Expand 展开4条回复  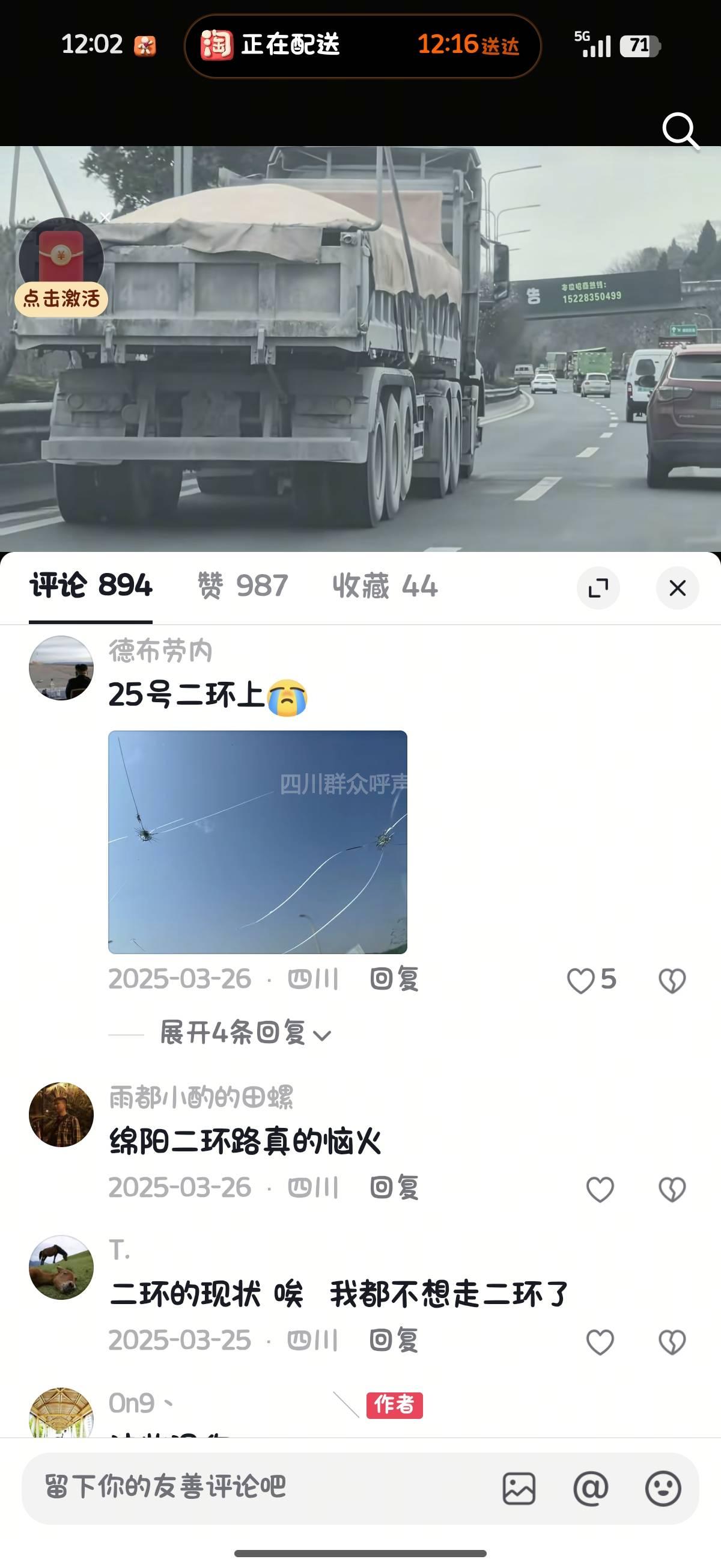pyautogui.click(x=245, y=1034)
